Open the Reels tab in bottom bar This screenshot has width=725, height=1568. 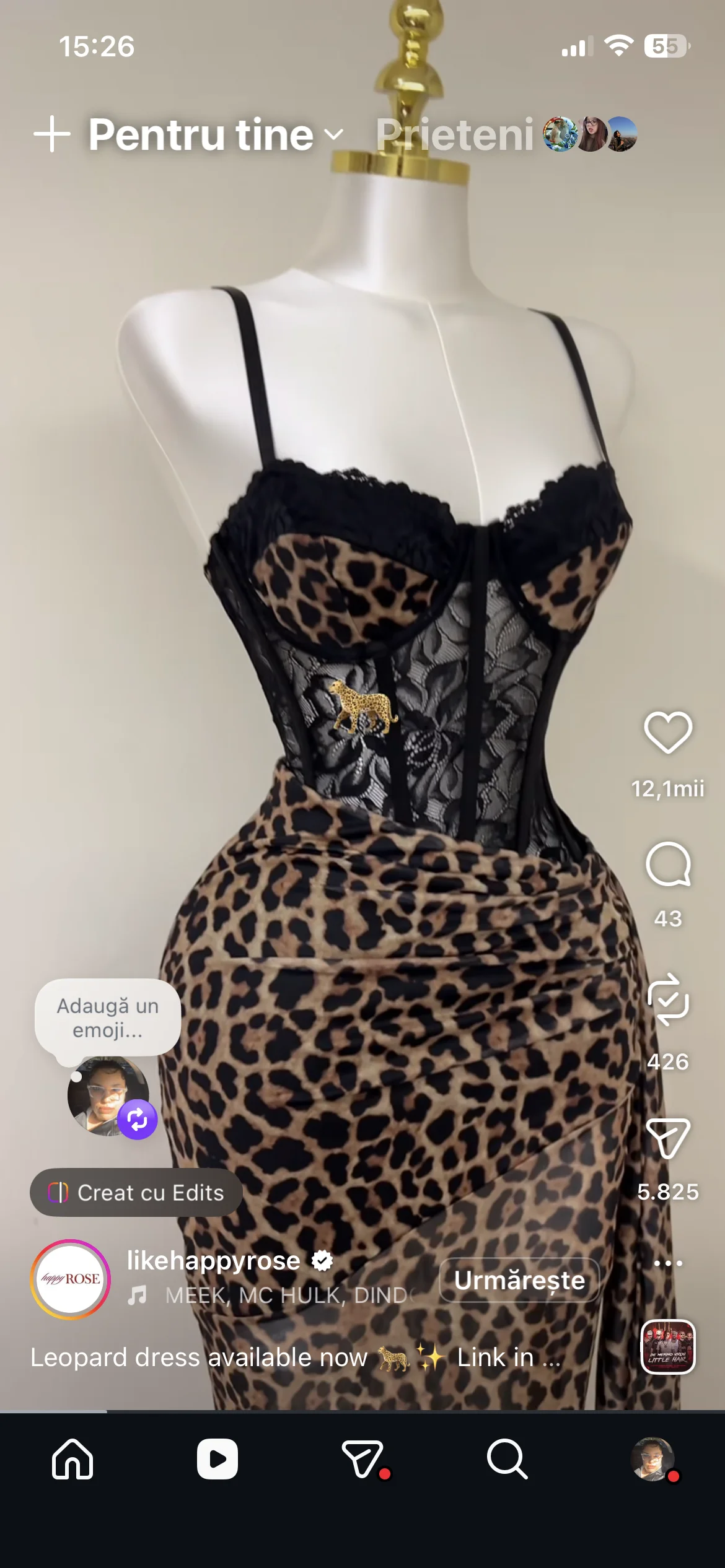(x=217, y=1458)
